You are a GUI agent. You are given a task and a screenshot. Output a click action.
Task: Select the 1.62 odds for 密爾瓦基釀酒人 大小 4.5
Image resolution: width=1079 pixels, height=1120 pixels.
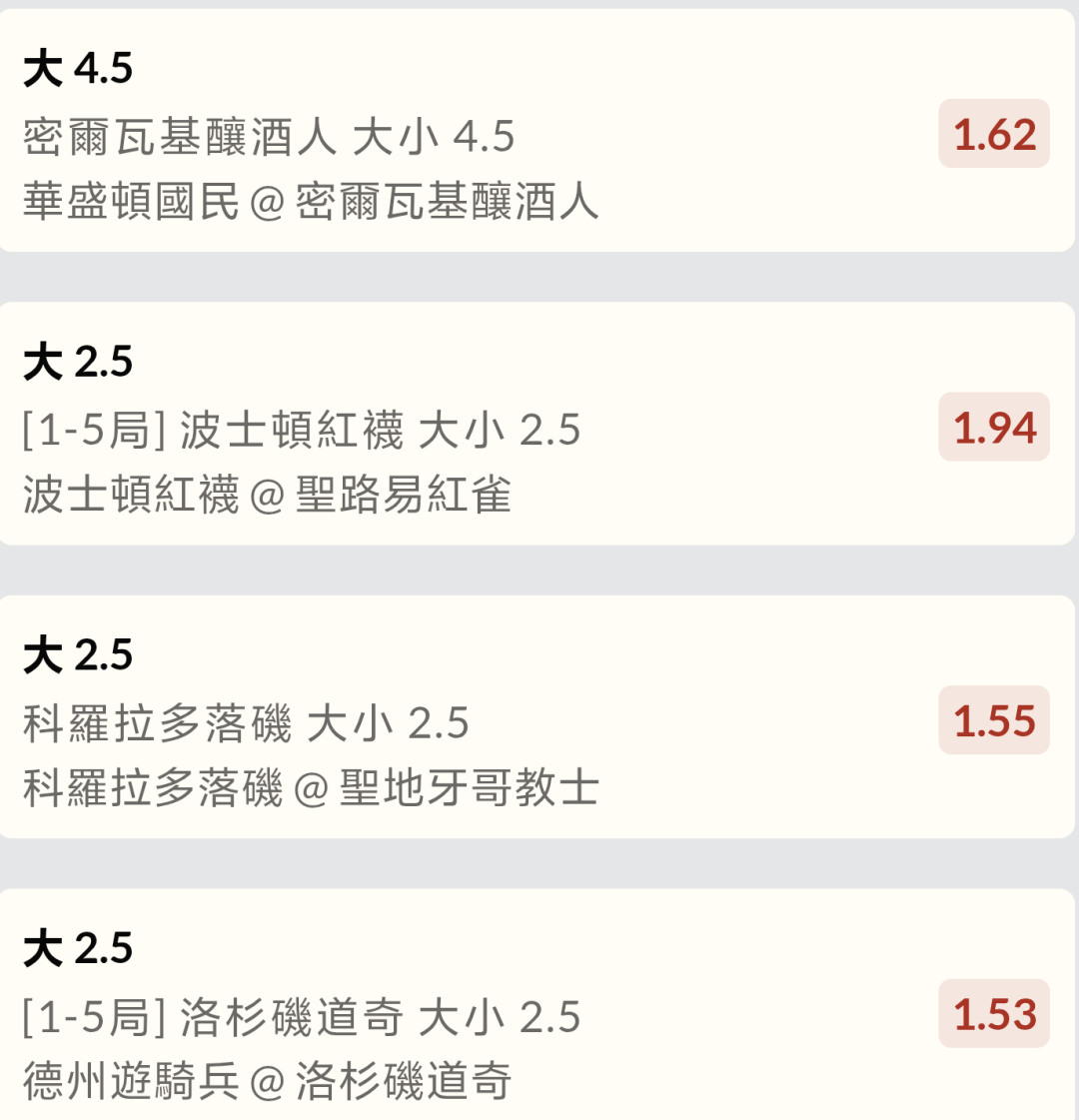pos(993,134)
